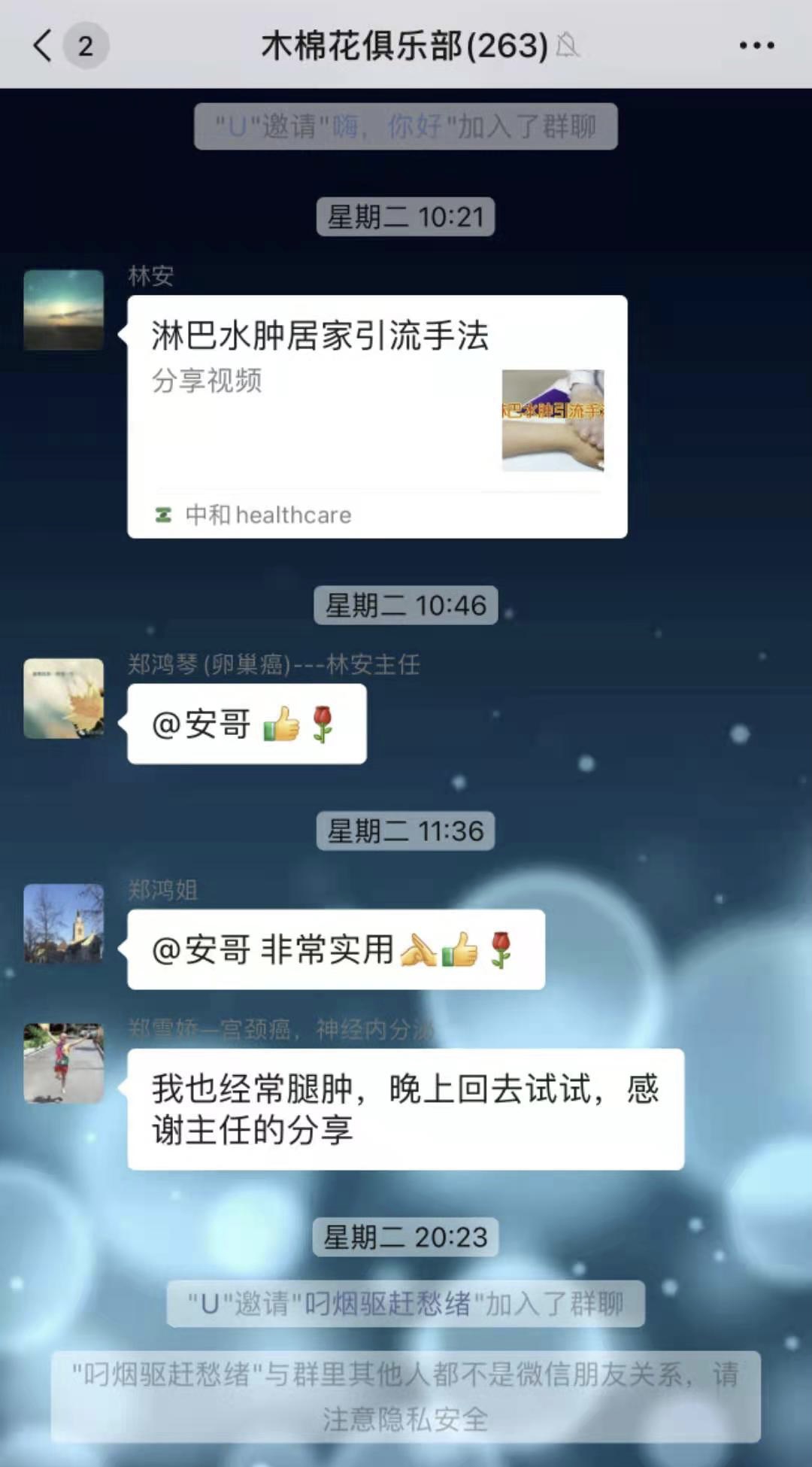The image size is (812, 1467).
Task: Tap the 嗨，你好 name link
Action: [388, 126]
